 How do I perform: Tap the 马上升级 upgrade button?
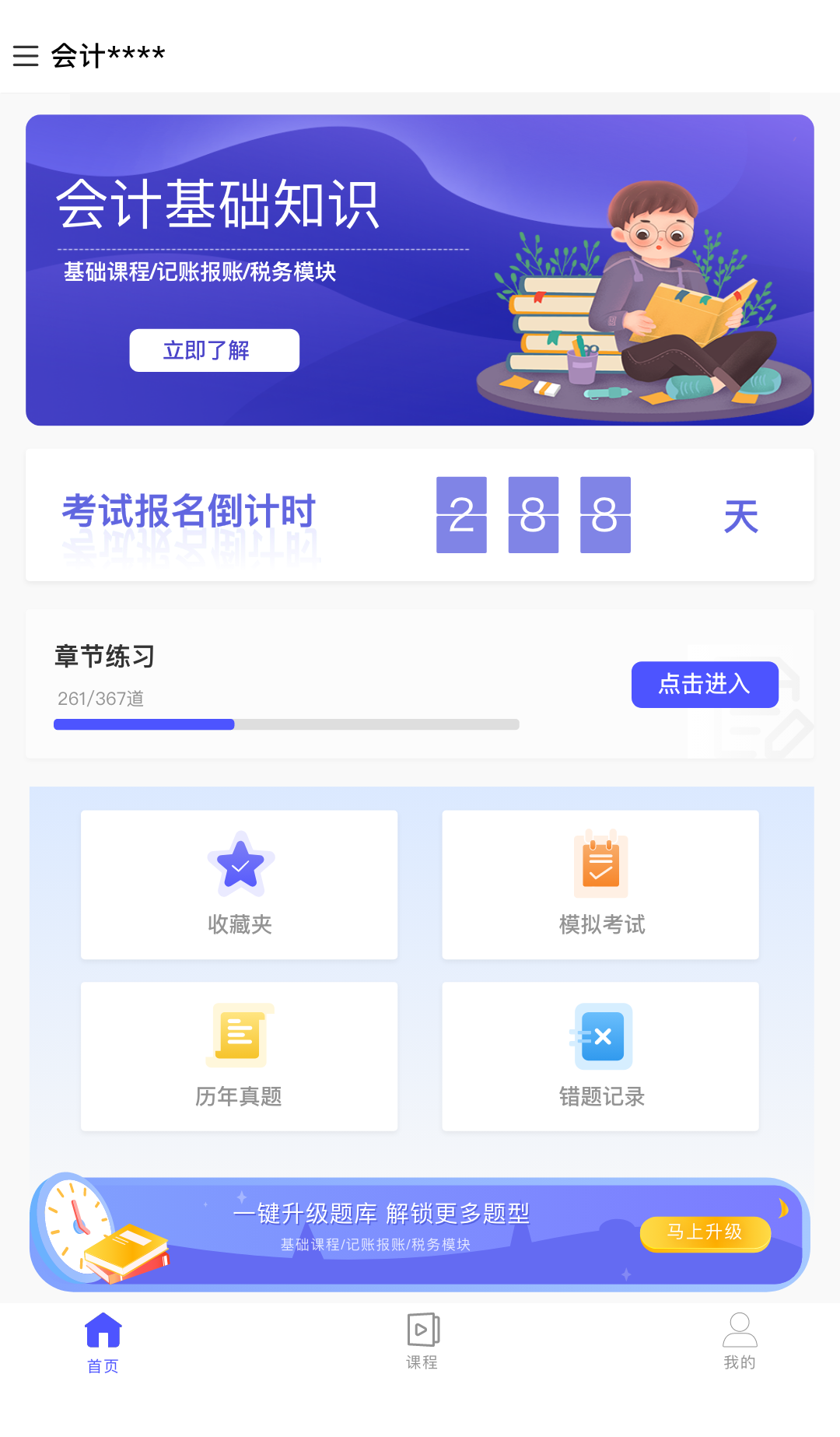point(705,1232)
